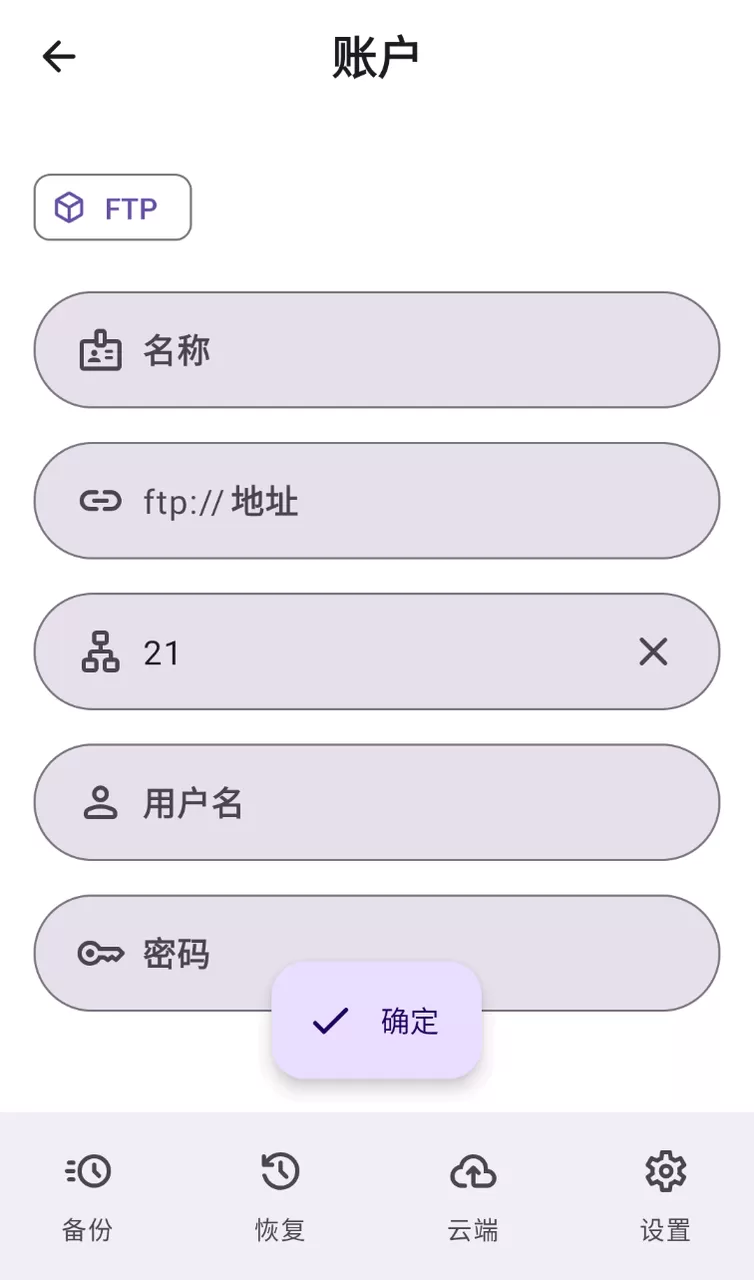Screen dimensions: 754x1280
Task: Click into the 密码 password field
Action: 375,953
